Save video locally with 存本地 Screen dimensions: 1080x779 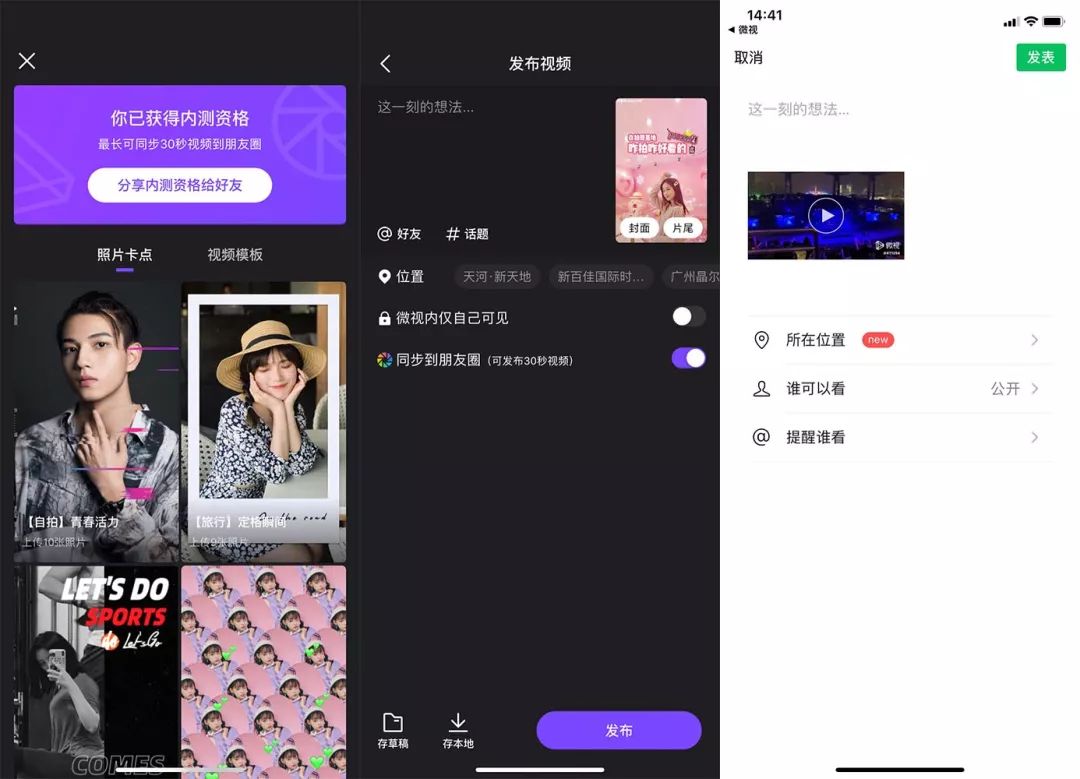pos(458,731)
